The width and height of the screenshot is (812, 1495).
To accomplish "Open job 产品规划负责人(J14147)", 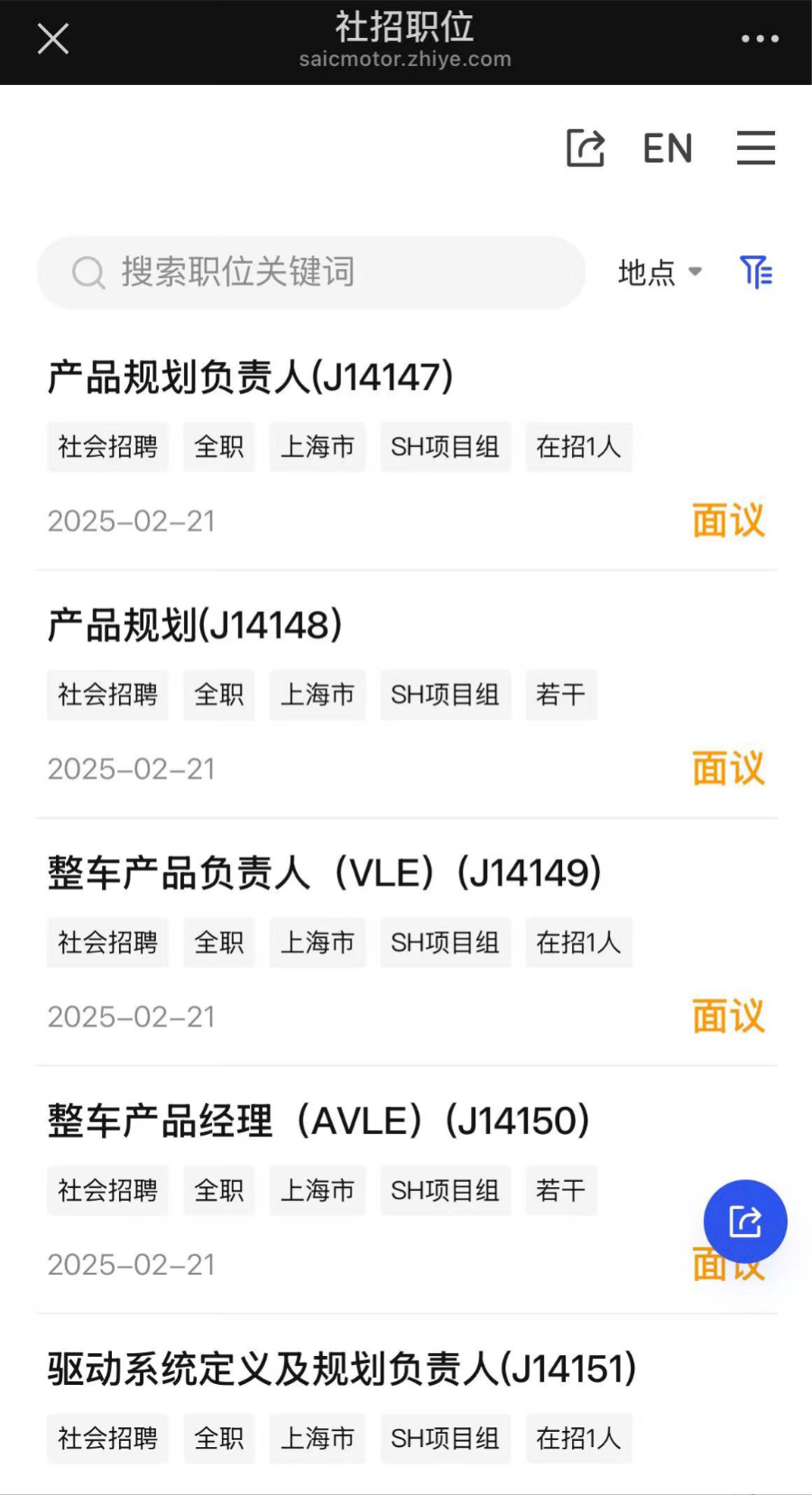I will [251, 377].
